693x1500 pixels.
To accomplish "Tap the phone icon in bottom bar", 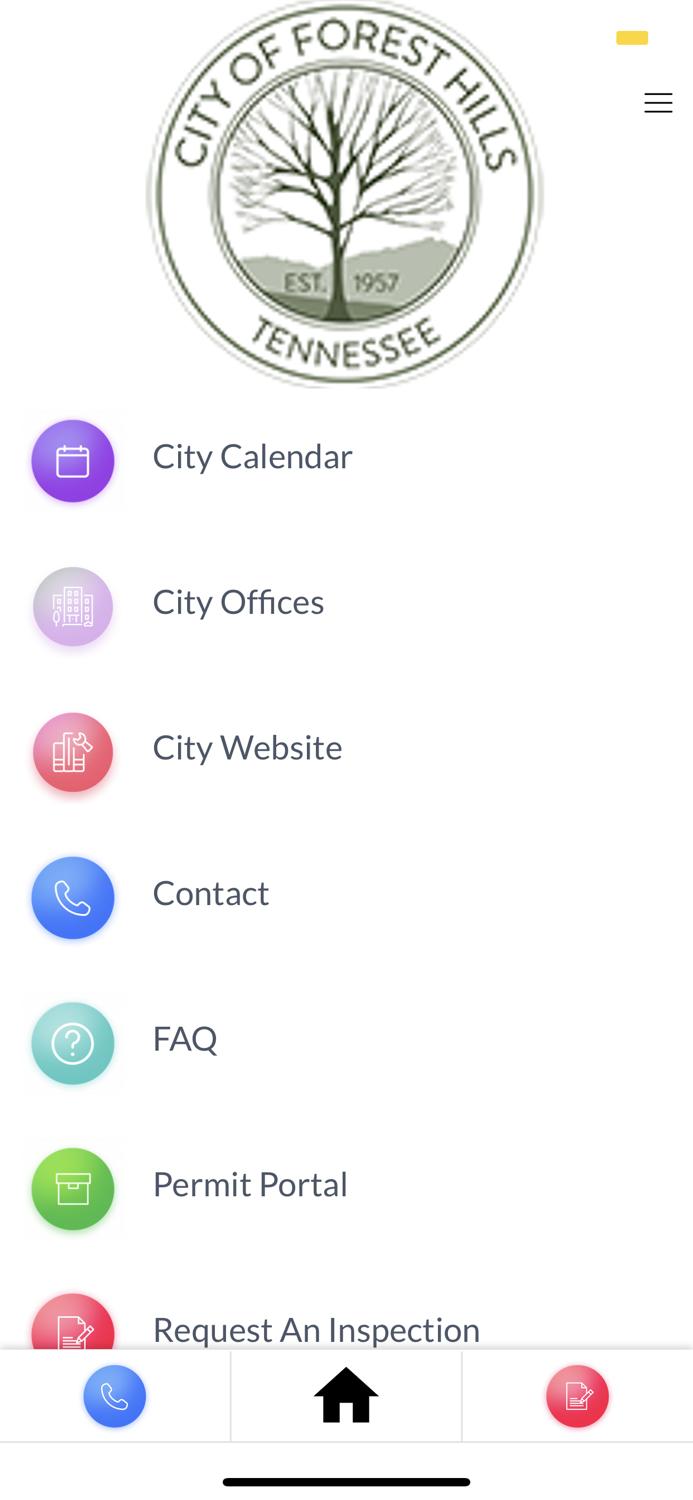I will (x=115, y=1396).
